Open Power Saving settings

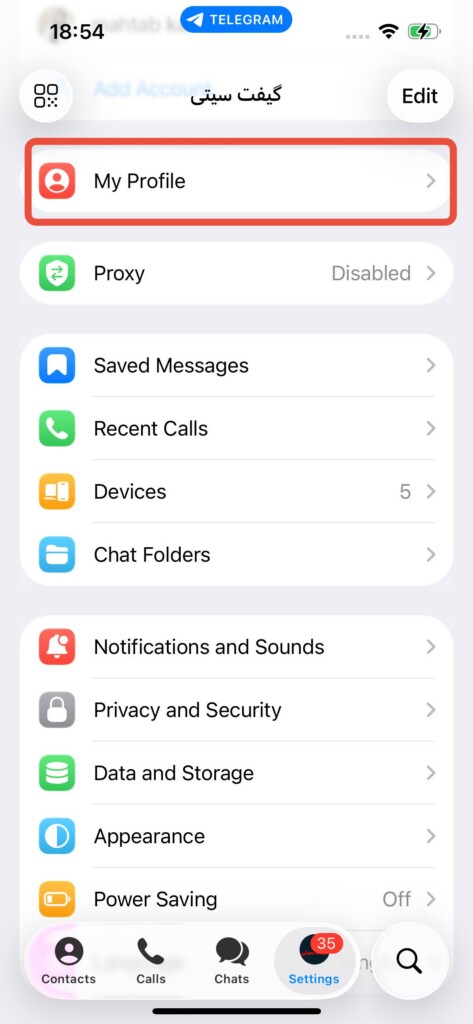pyautogui.click(x=236, y=899)
